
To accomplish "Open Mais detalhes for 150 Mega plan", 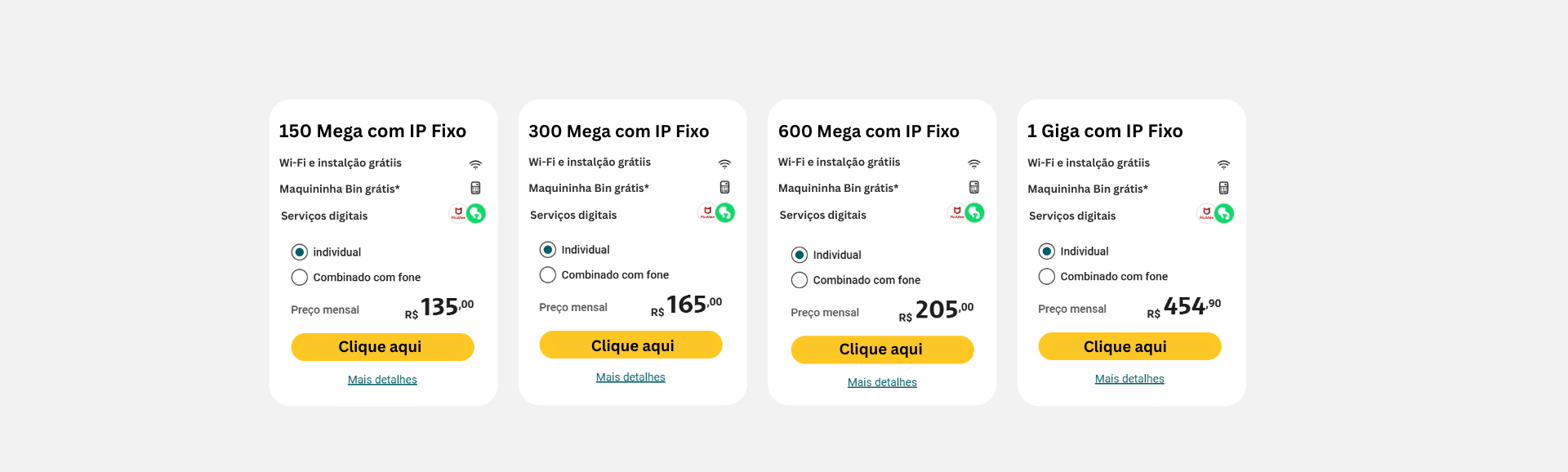I will (x=382, y=380).
